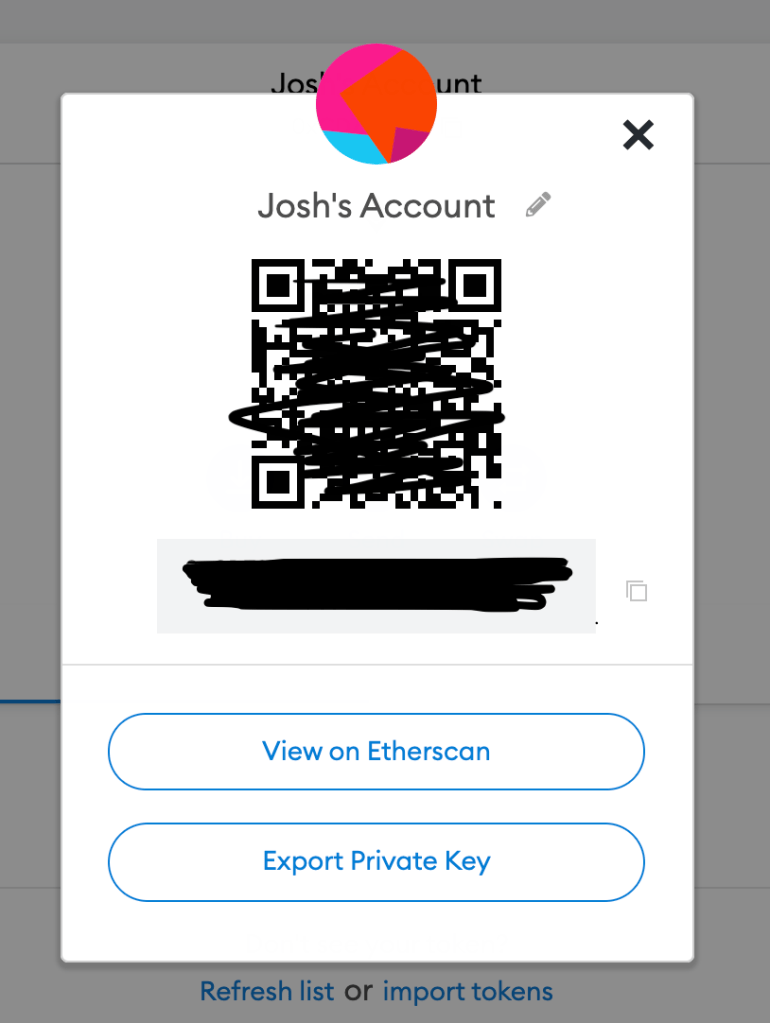Select Export Private Key

pos(376,861)
